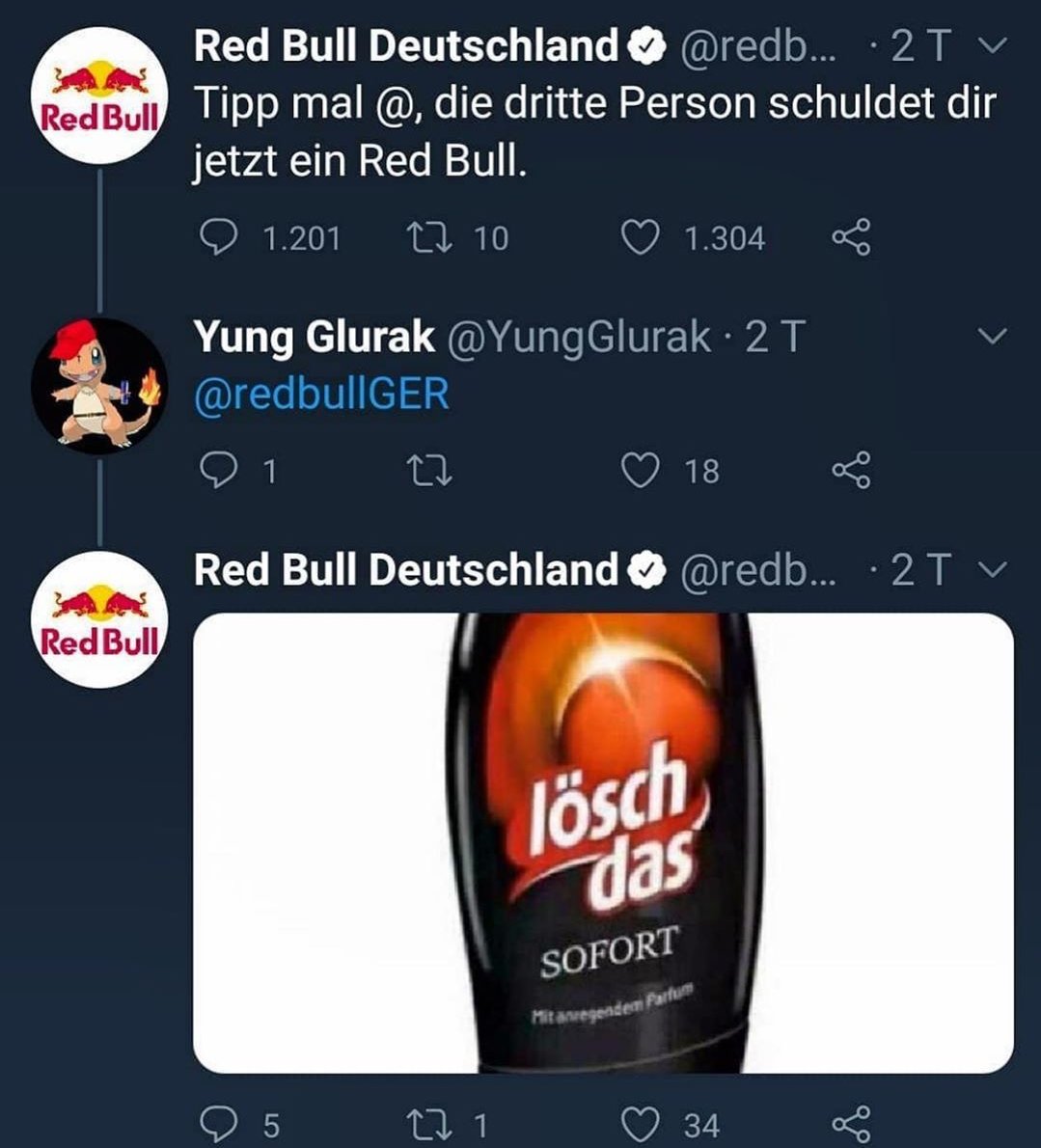Viewport: 1041px width, 1148px height.
Task: Reply to the "lösch das" image tweet
Action: (219, 1124)
